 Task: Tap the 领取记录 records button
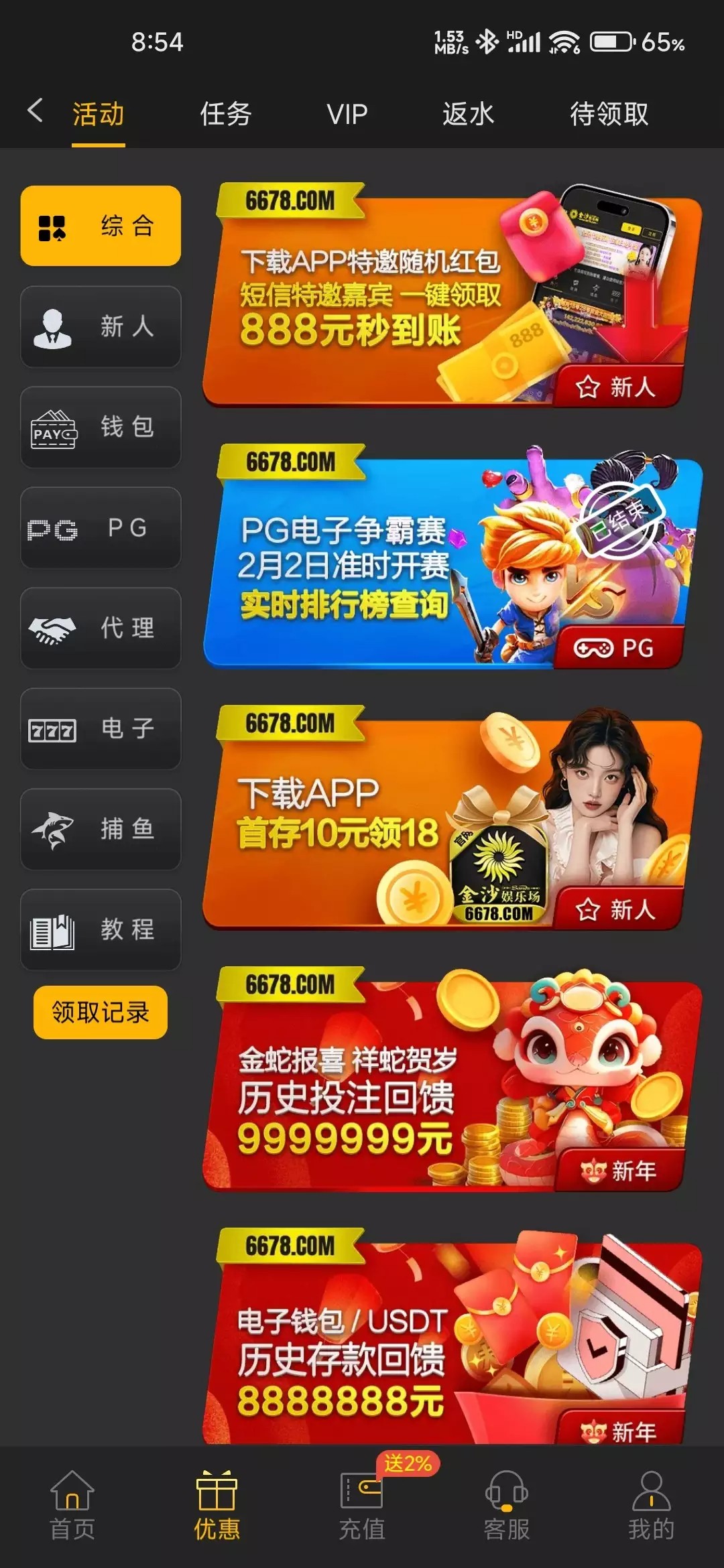[99, 1012]
